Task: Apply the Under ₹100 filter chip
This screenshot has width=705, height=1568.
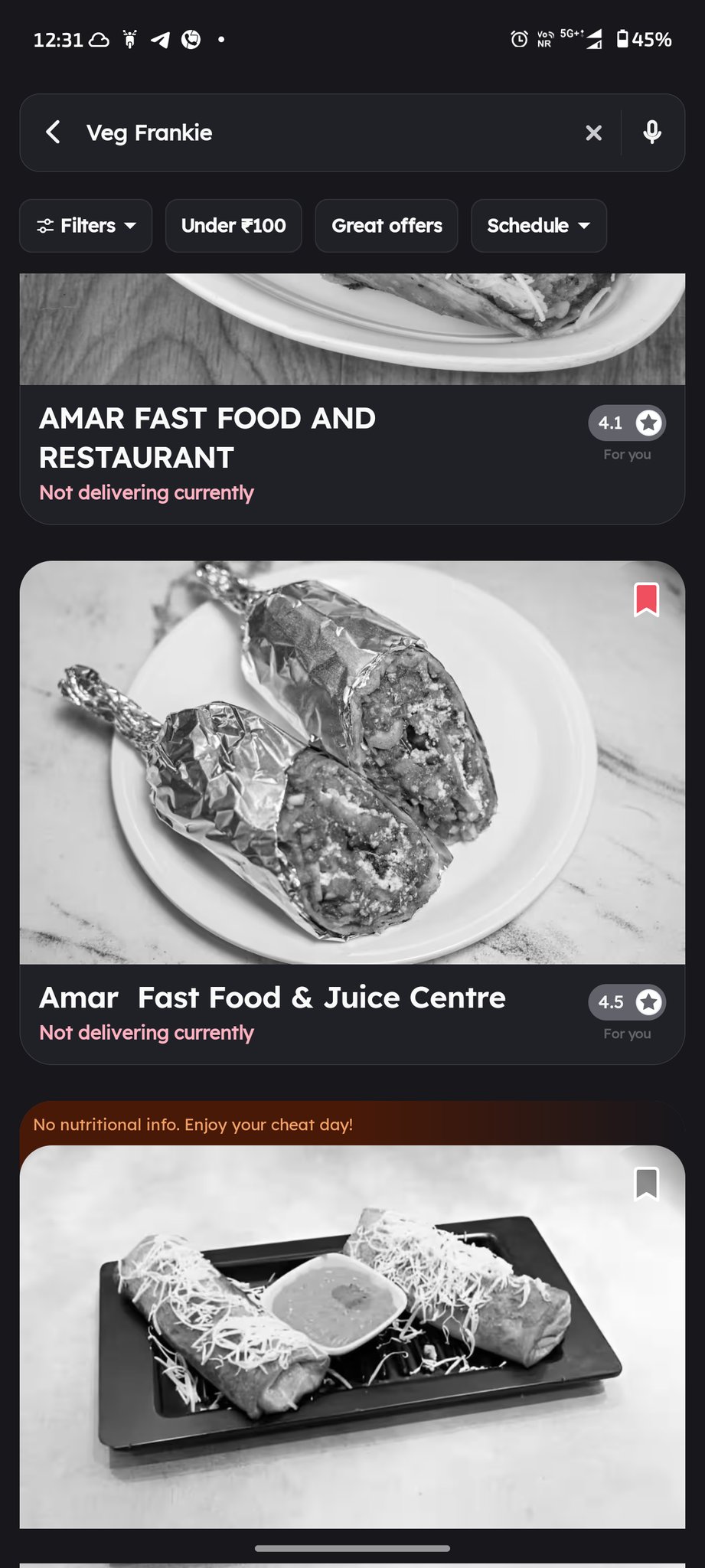Action: click(x=233, y=226)
